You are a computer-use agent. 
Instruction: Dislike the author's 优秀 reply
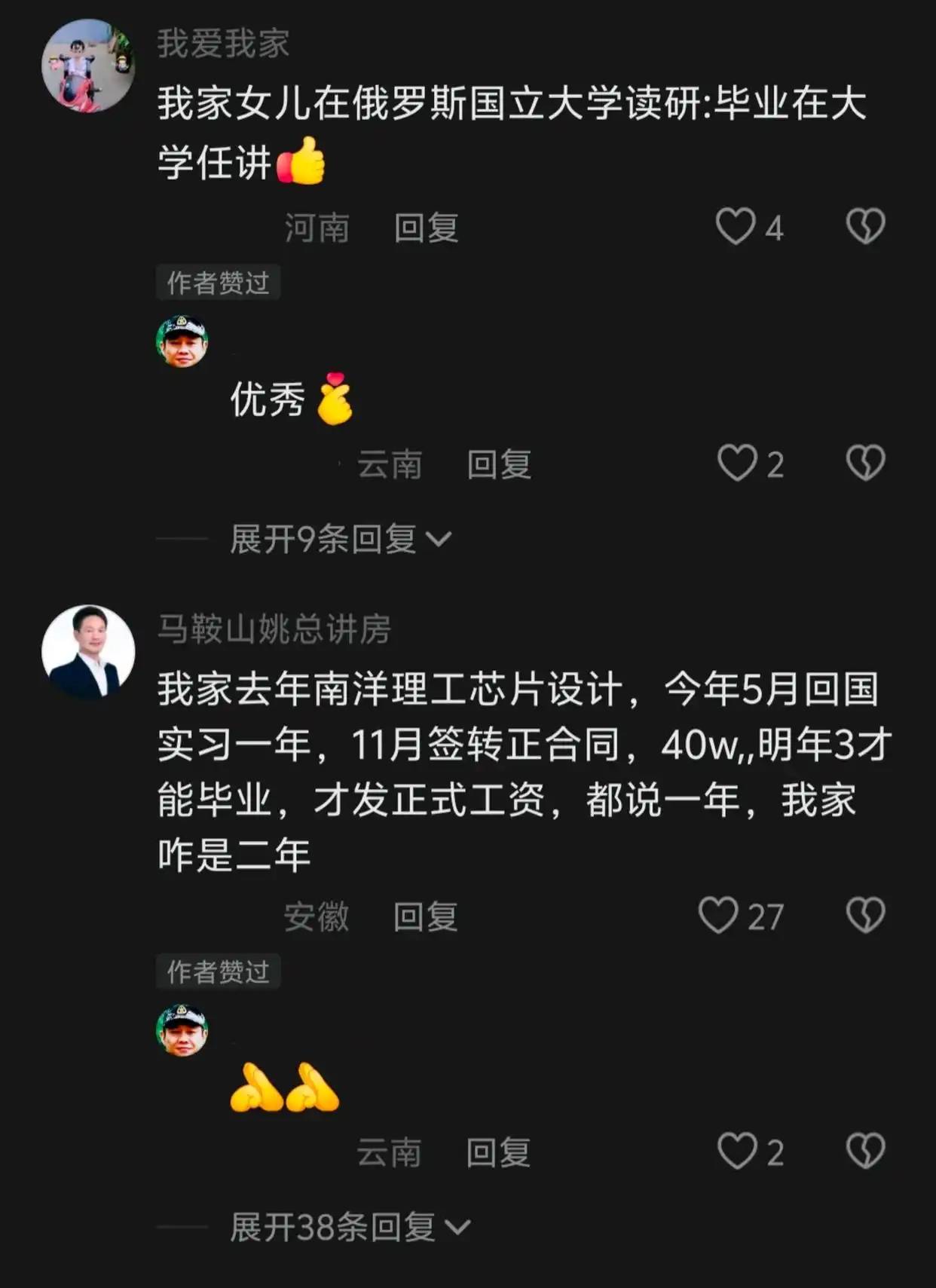[865, 463]
